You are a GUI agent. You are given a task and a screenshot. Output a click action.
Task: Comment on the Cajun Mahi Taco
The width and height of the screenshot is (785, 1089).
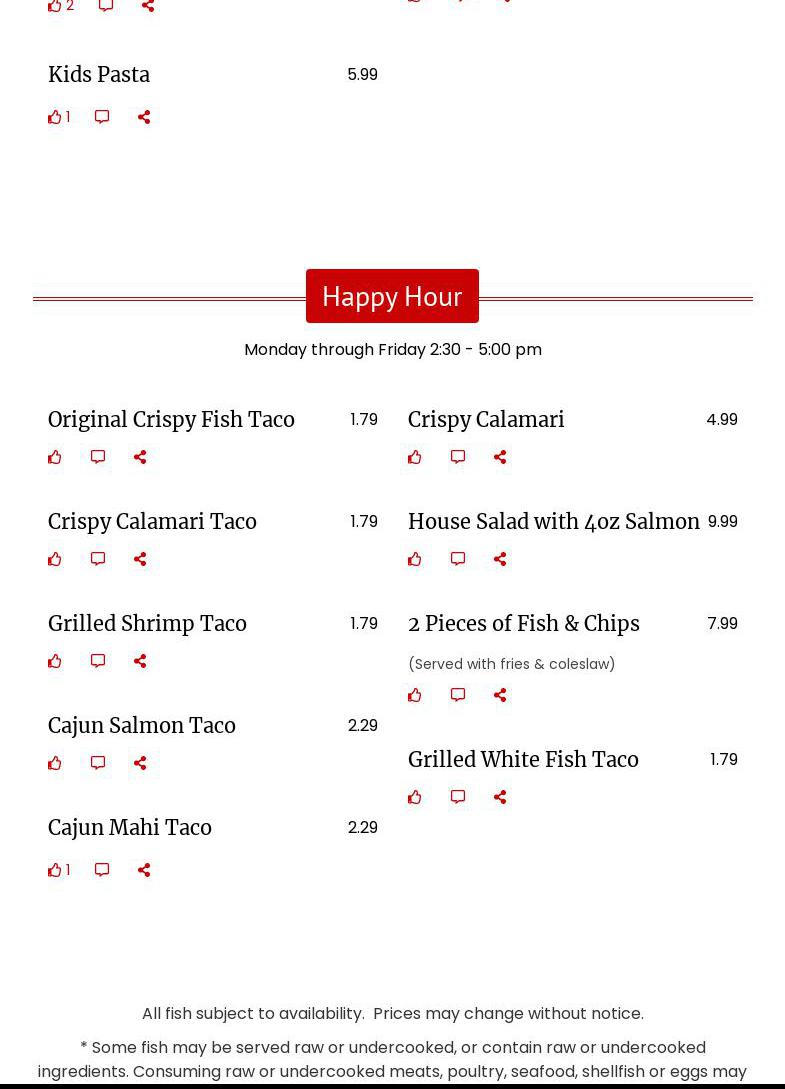[x=102, y=870]
